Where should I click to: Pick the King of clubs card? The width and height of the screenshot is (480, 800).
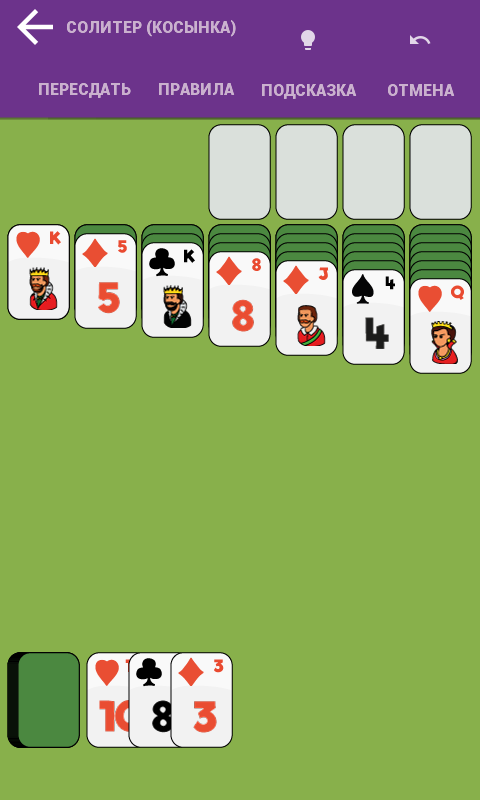[172, 290]
